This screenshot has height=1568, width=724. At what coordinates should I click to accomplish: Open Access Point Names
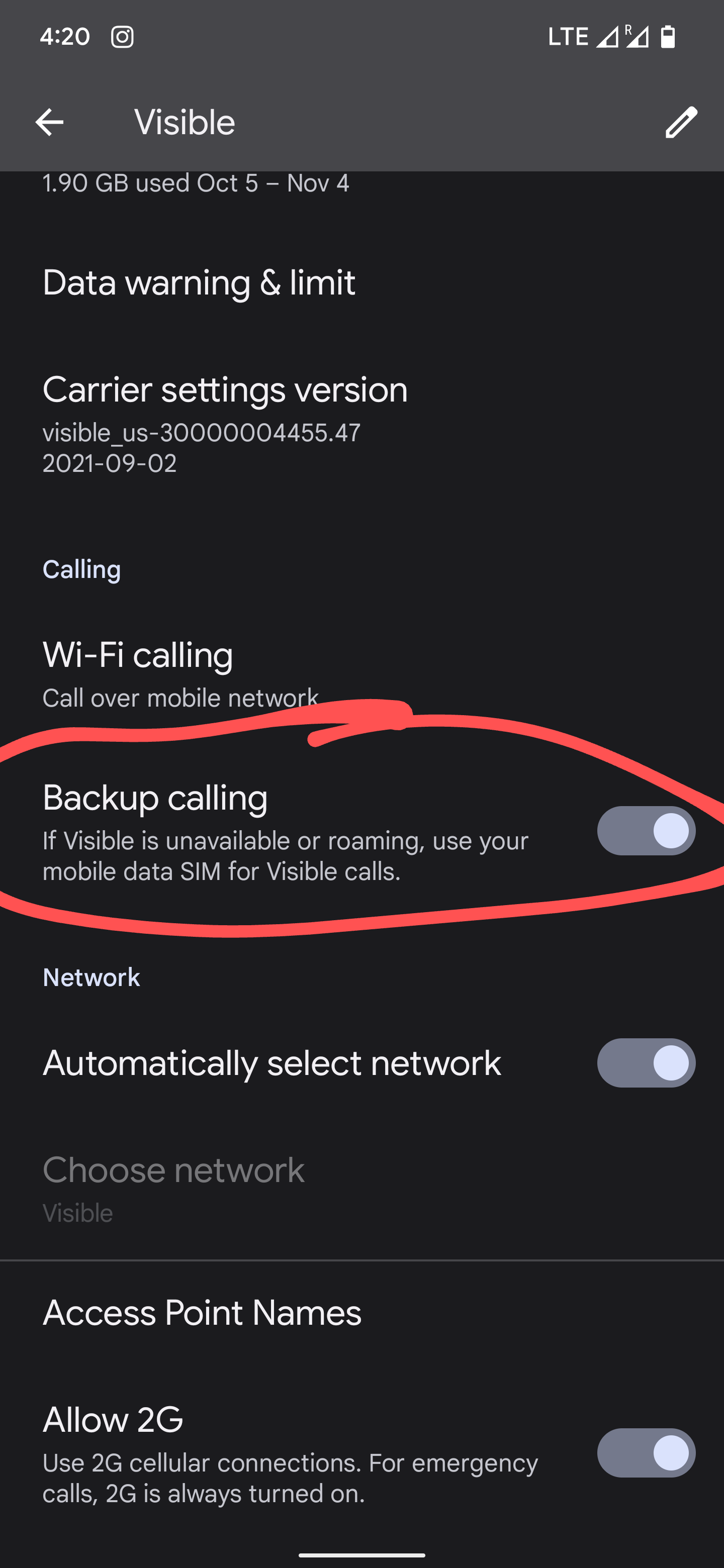pyautogui.click(x=361, y=1313)
